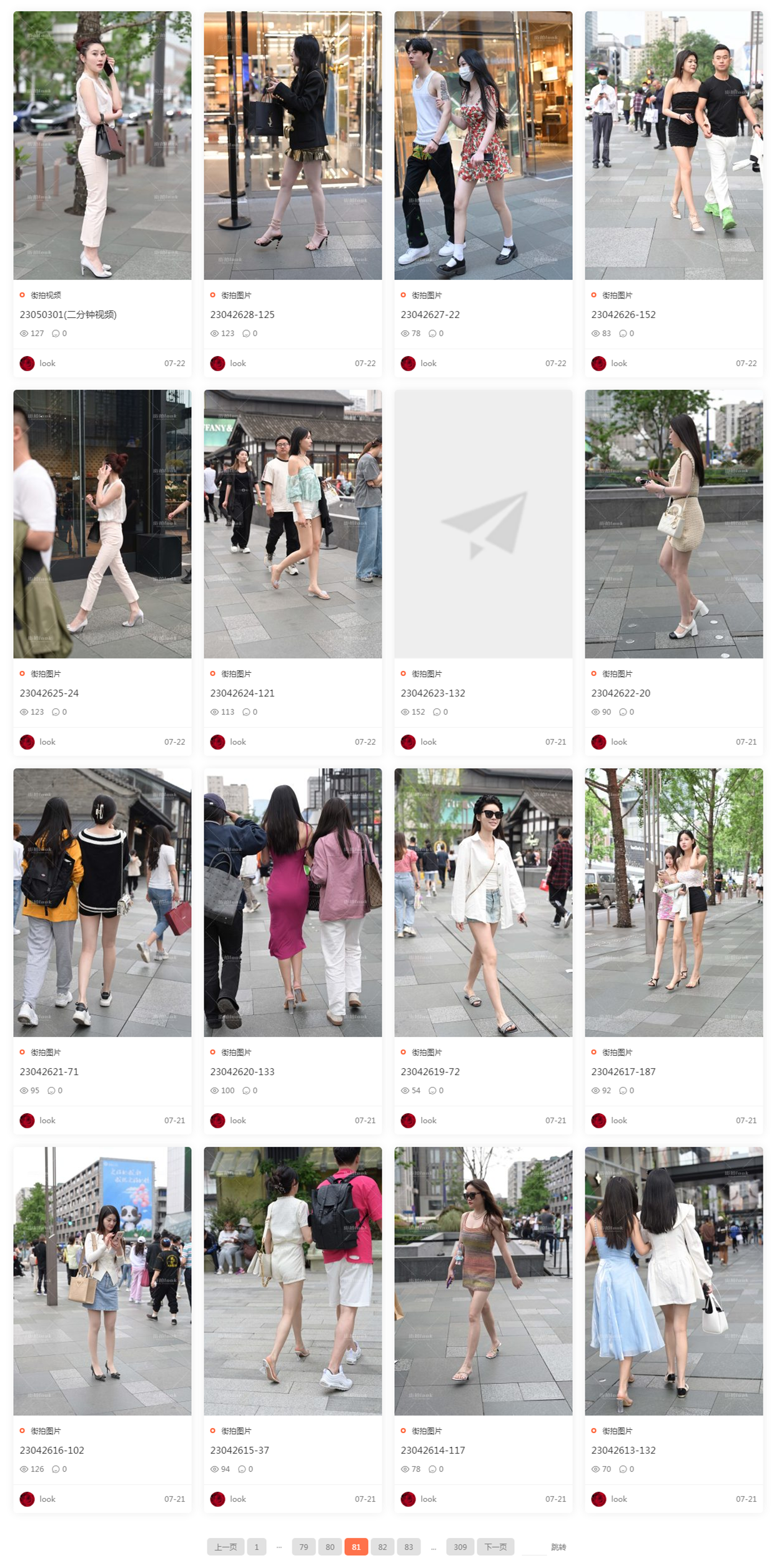Screen dimensions: 784x1568
Task: Tap the page number jump field
Action: click(533, 1547)
